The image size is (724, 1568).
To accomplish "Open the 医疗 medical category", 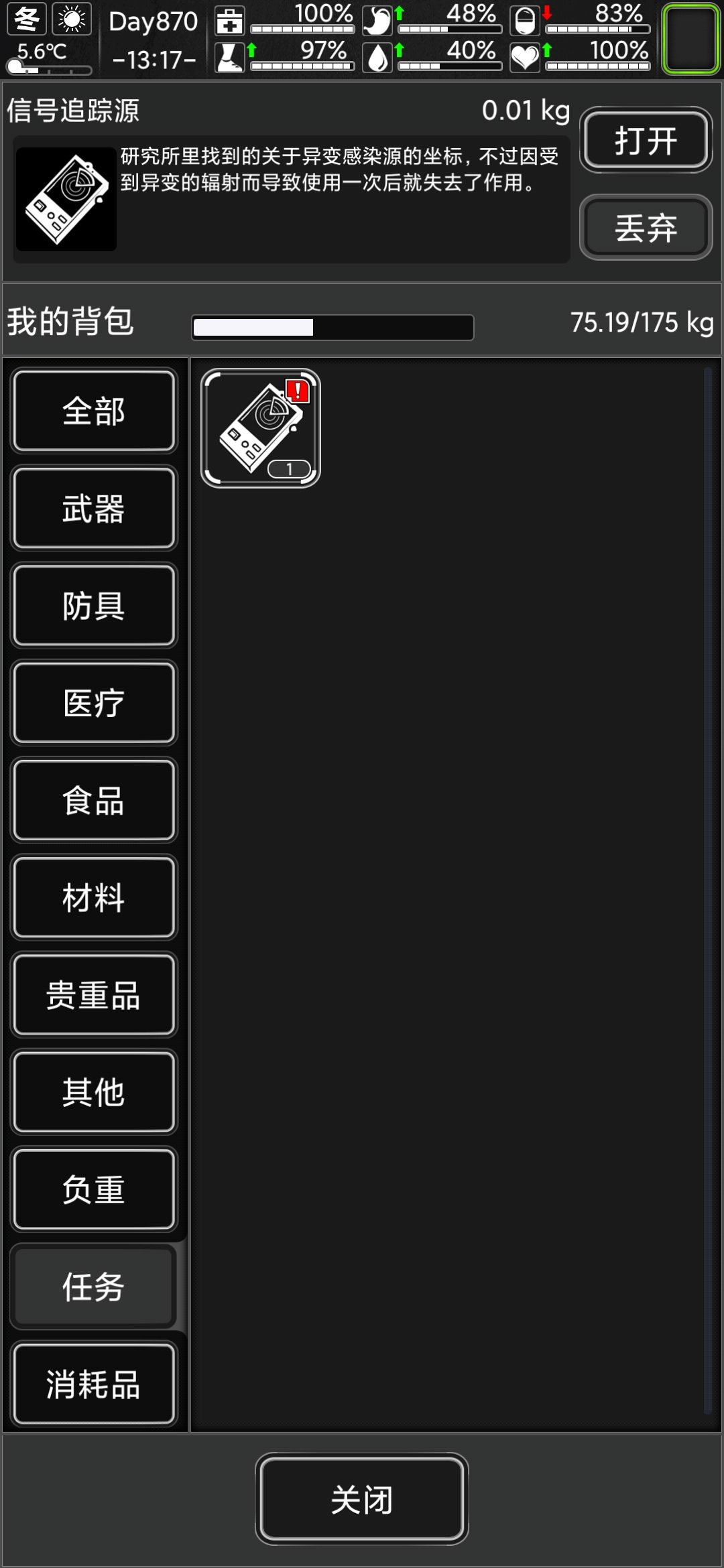I will pos(94,703).
